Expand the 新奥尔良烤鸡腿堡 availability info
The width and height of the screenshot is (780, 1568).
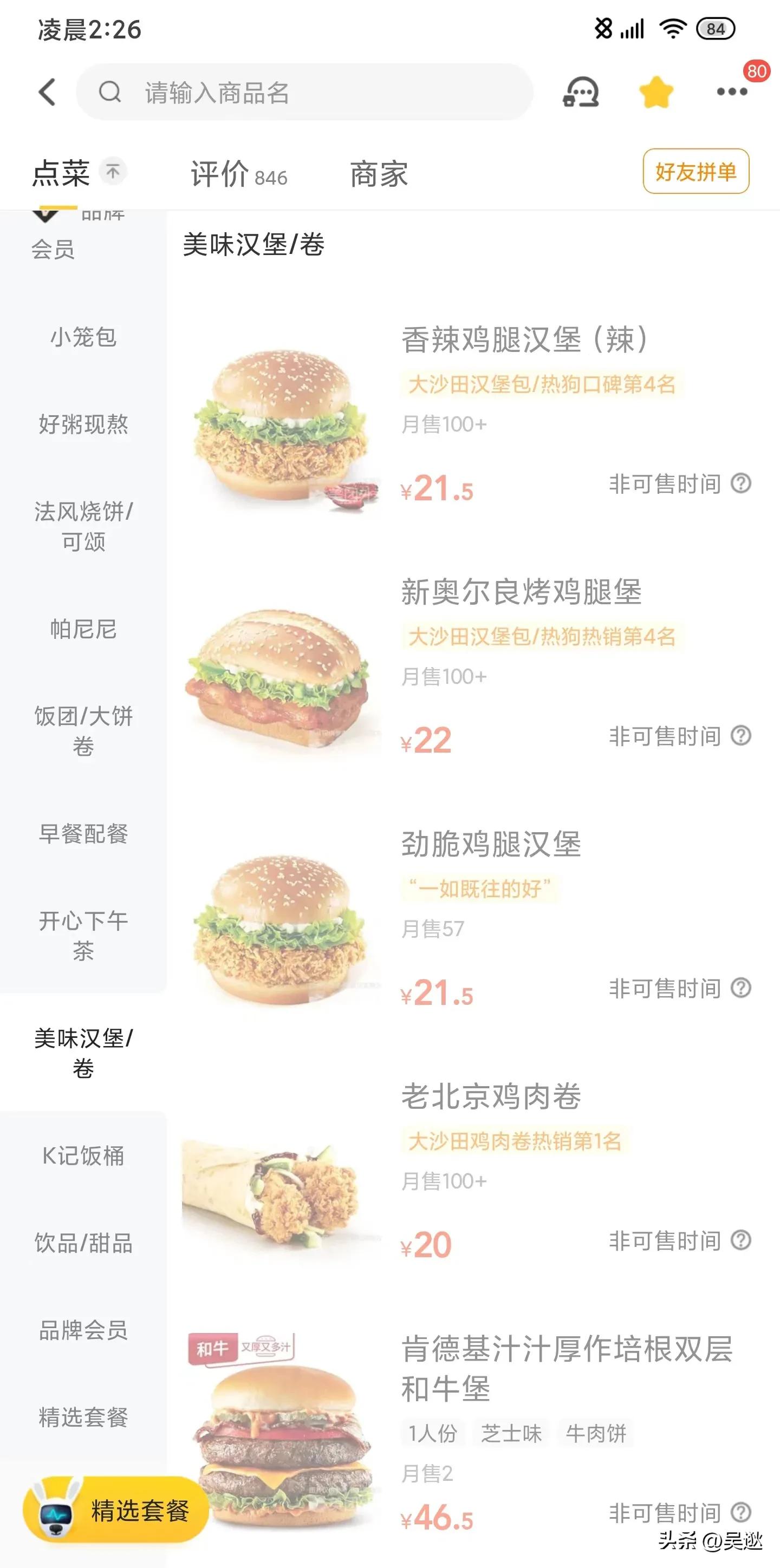pos(740,737)
